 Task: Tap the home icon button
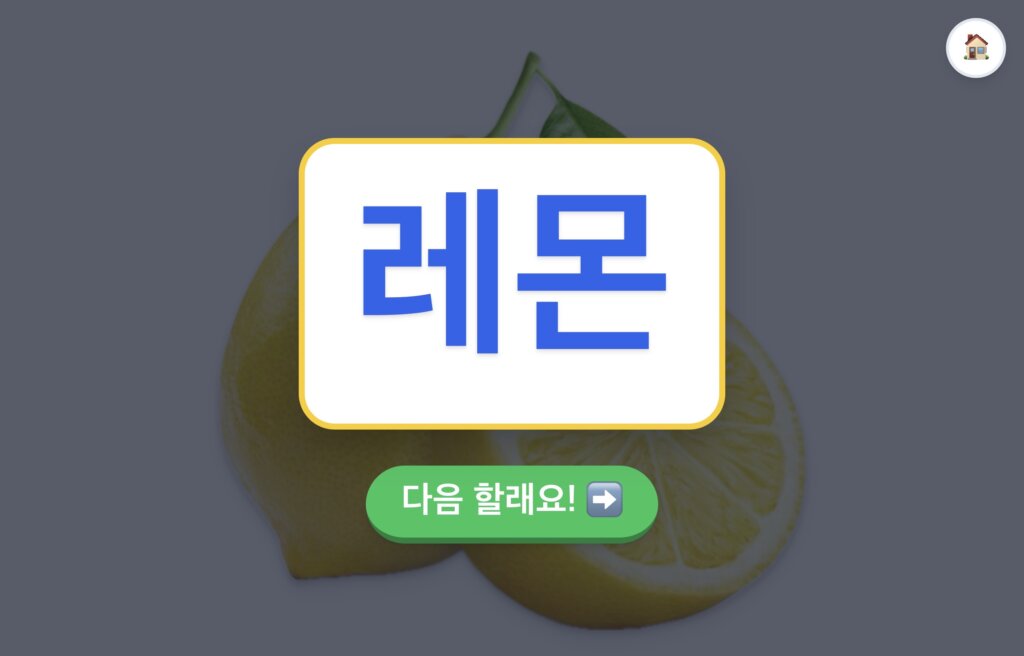click(976, 48)
